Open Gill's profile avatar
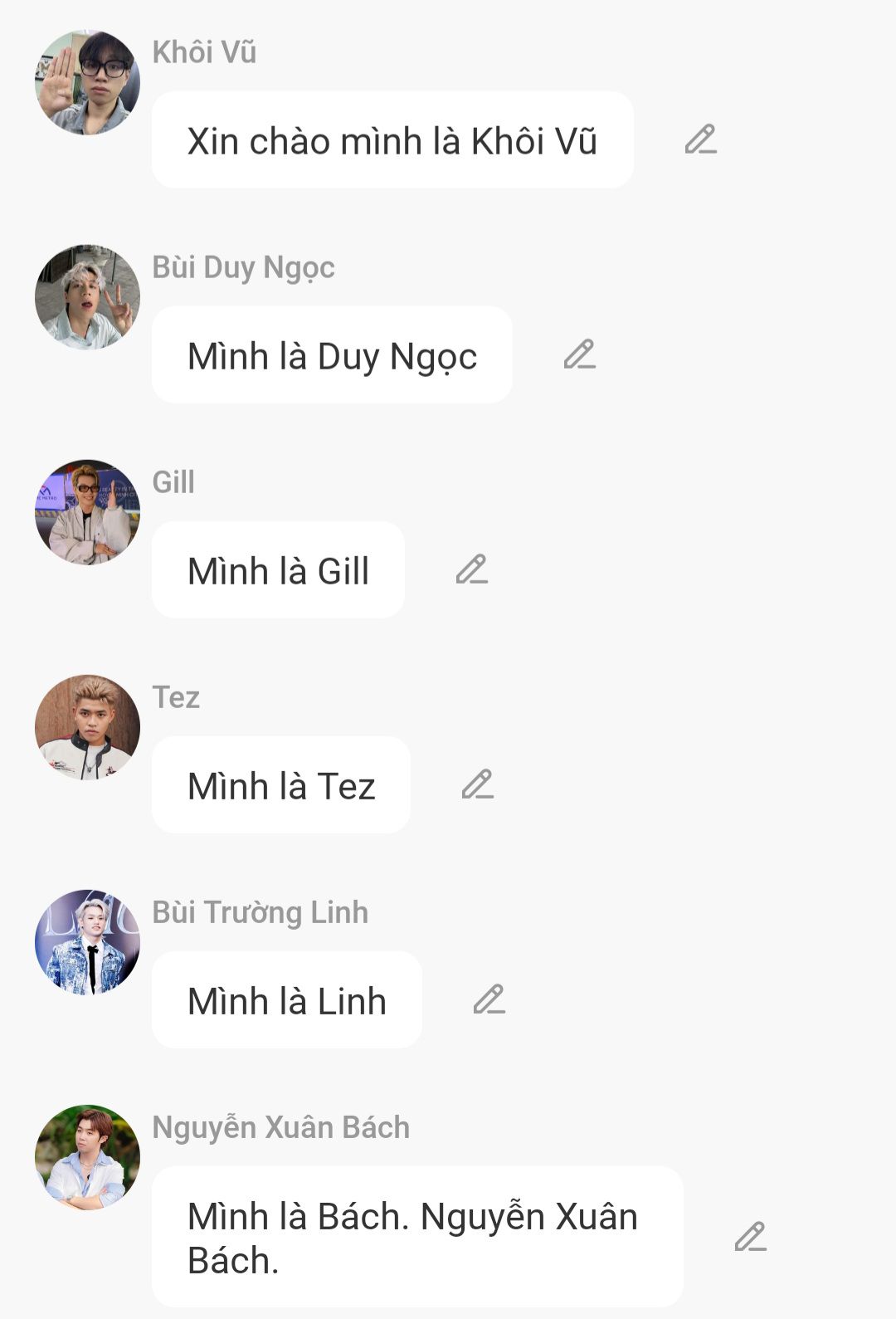The width and height of the screenshot is (896, 1319). point(87,512)
